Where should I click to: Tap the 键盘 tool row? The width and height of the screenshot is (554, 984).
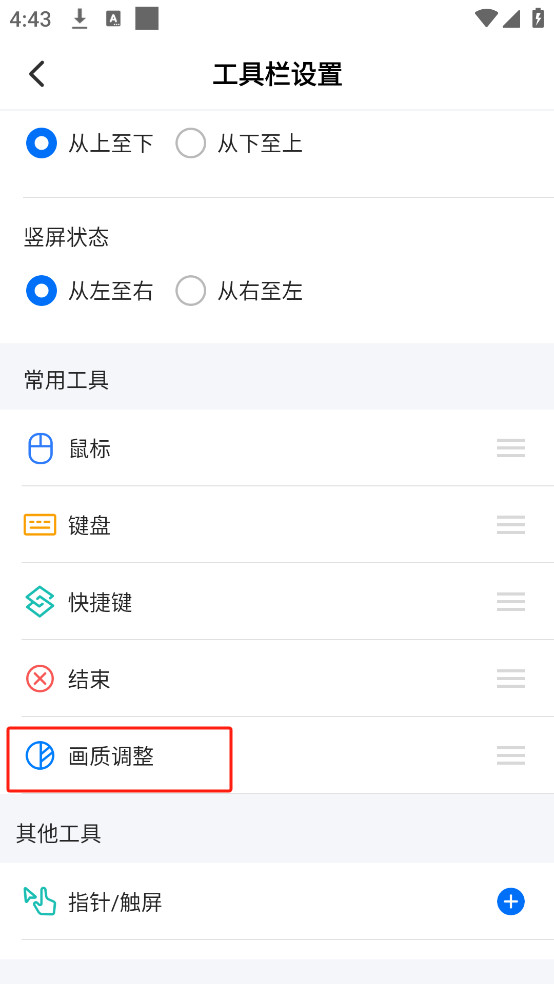pyautogui.click(x=277, y=525)
